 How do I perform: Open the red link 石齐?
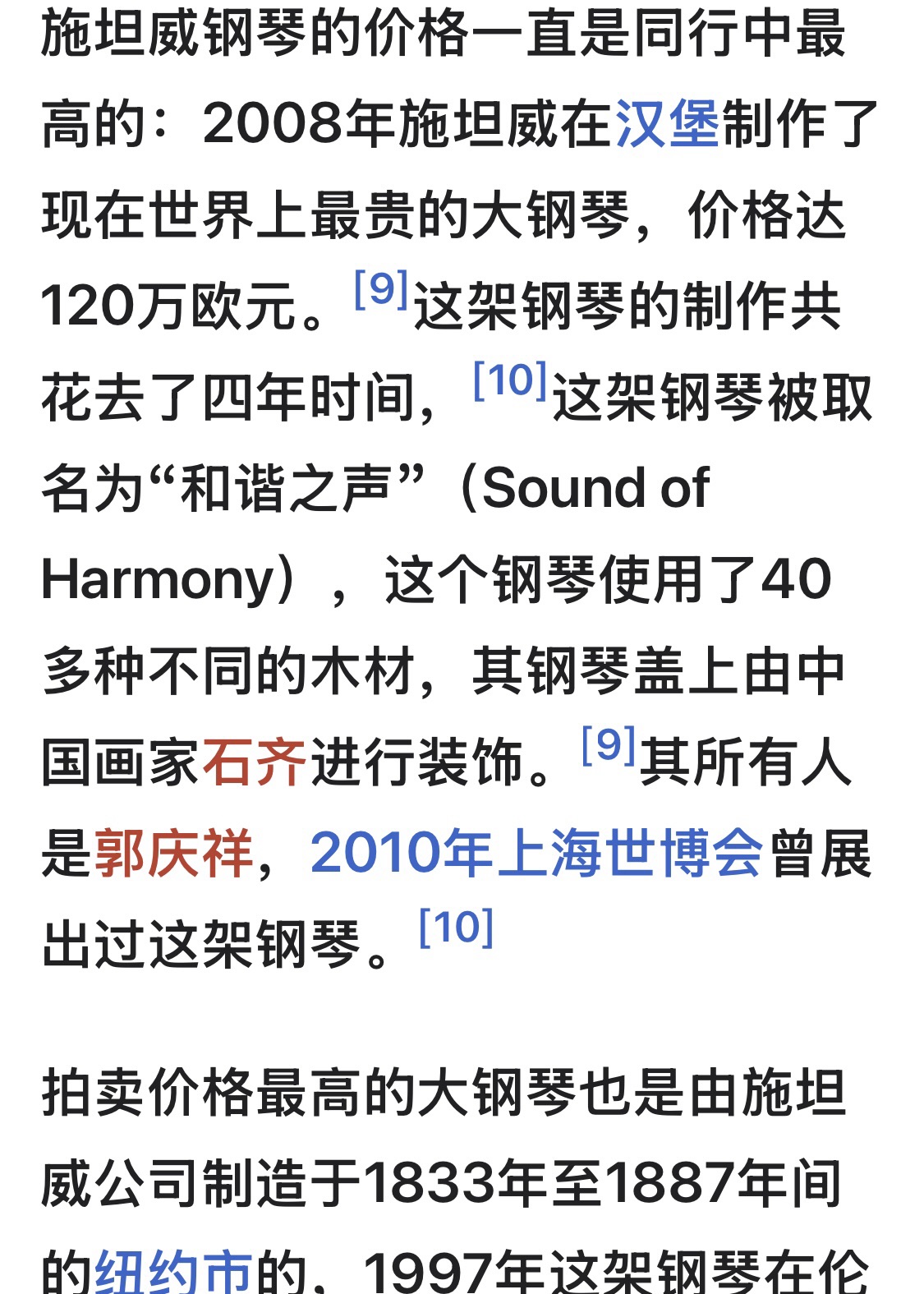tap(254, 762)
